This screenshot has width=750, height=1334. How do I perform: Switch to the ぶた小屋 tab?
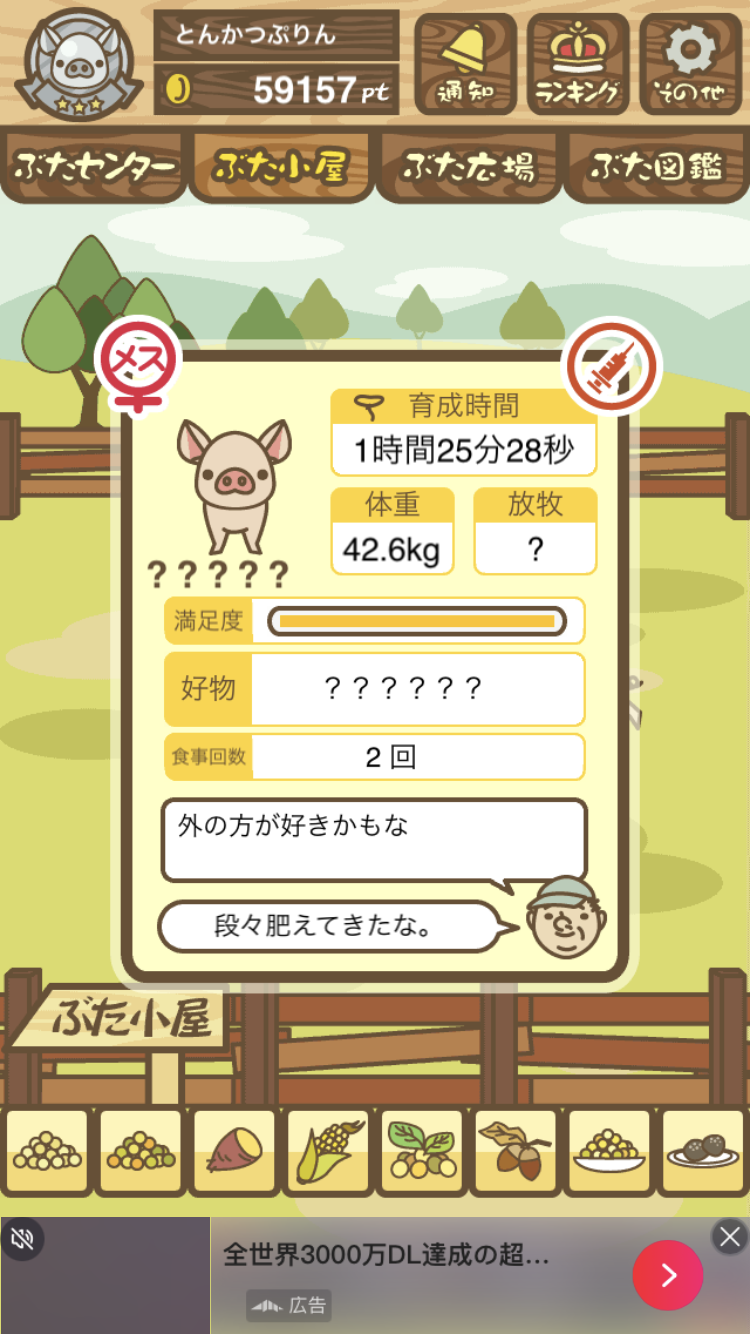point(281,166)
